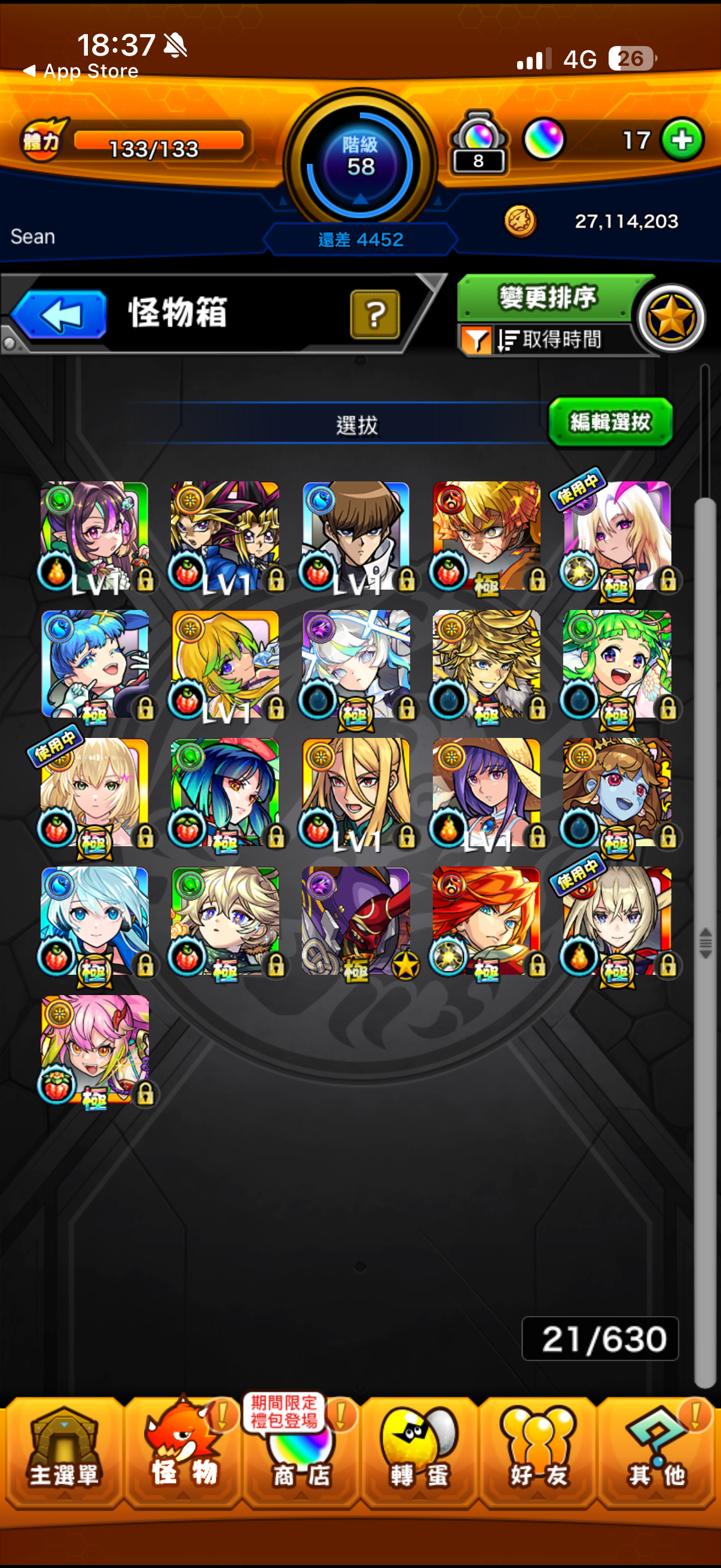This screenshot has width=721, height=1568.
Task: Open the 好友 friends tab
Action: point(538,1451)
